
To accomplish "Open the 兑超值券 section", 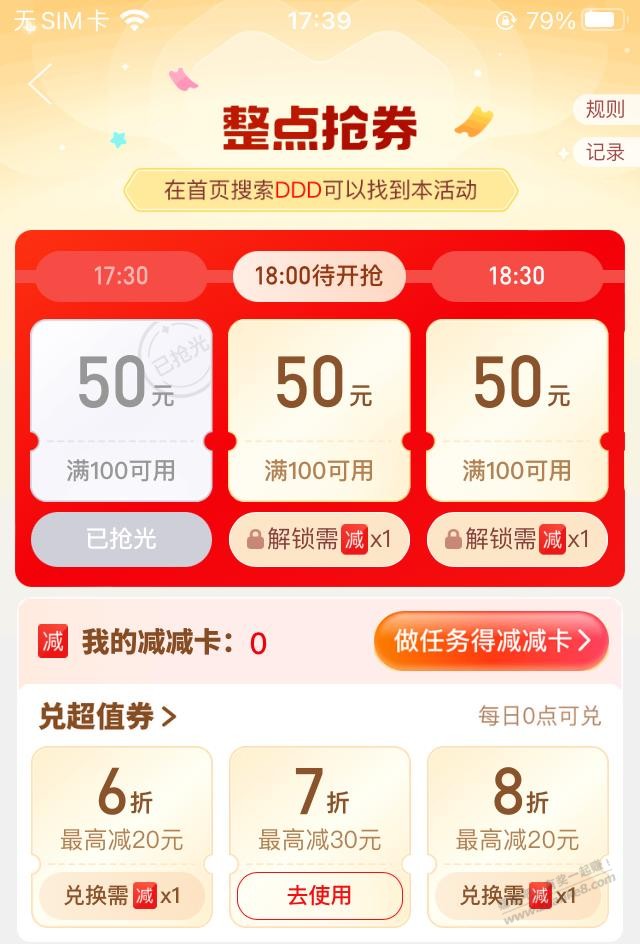I will tap(107, 716).
